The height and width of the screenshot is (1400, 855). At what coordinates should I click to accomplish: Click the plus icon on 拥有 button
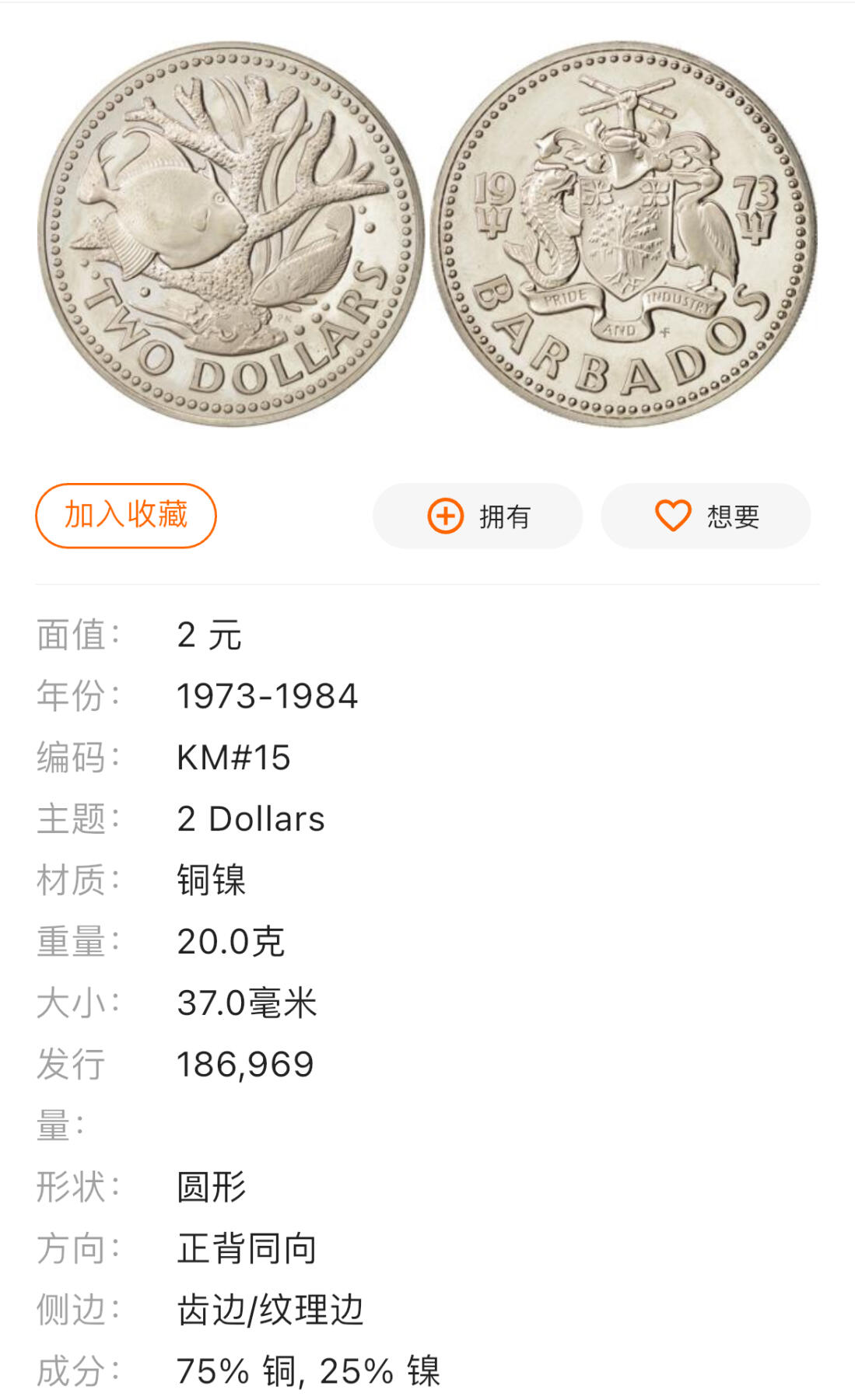445,516
